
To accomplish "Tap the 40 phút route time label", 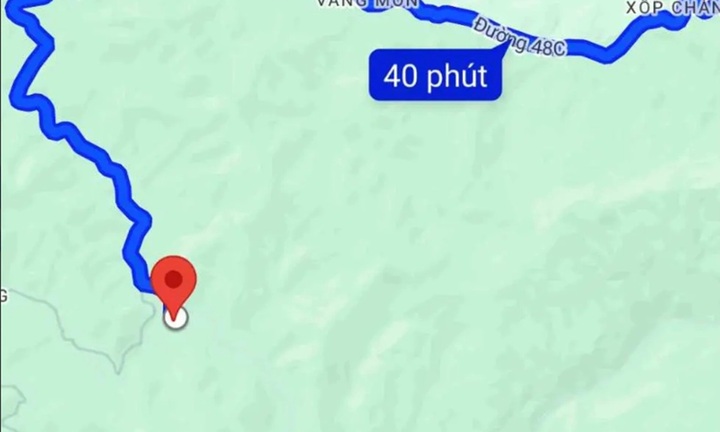I will [x=435, y=76].
